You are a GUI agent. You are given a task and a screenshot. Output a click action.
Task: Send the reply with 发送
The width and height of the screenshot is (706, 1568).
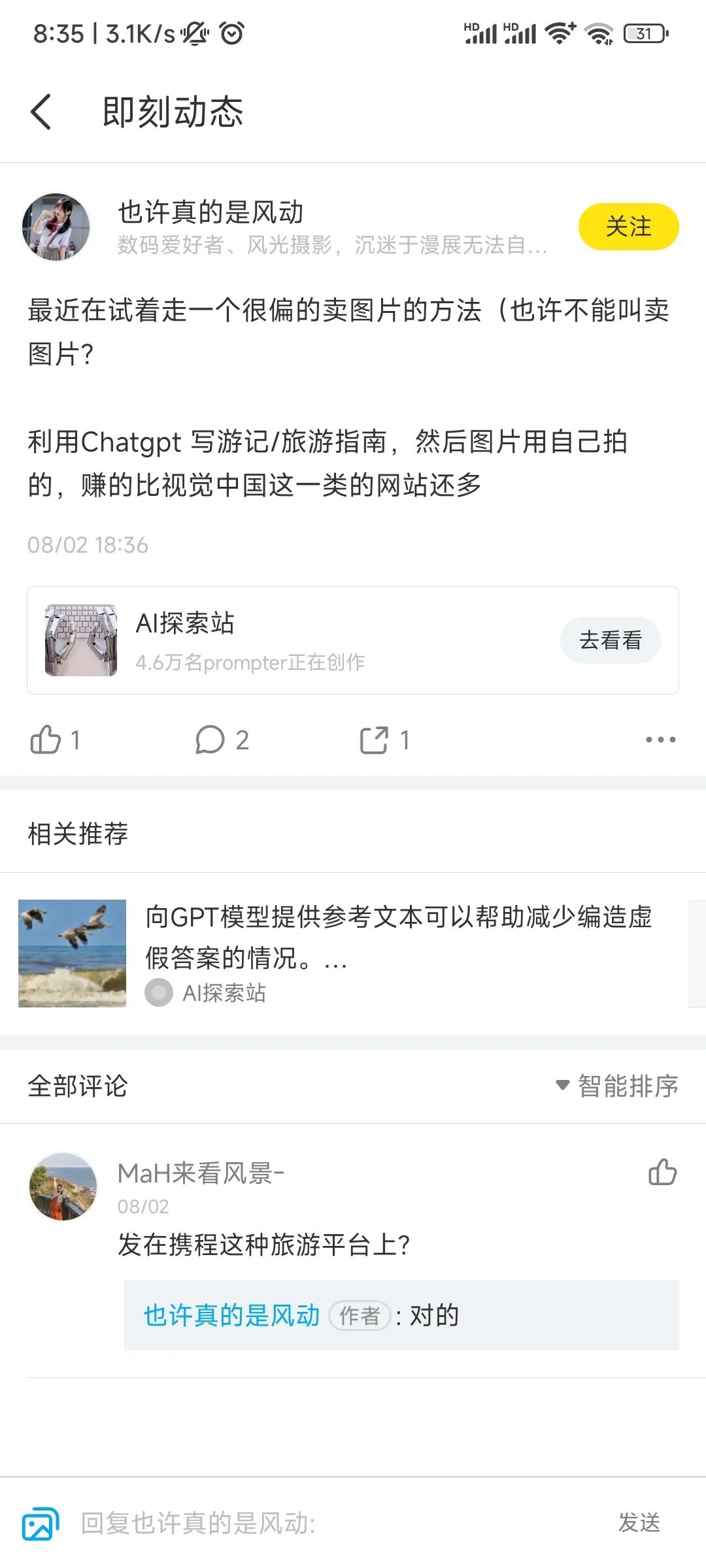[x=639, y=1523]
